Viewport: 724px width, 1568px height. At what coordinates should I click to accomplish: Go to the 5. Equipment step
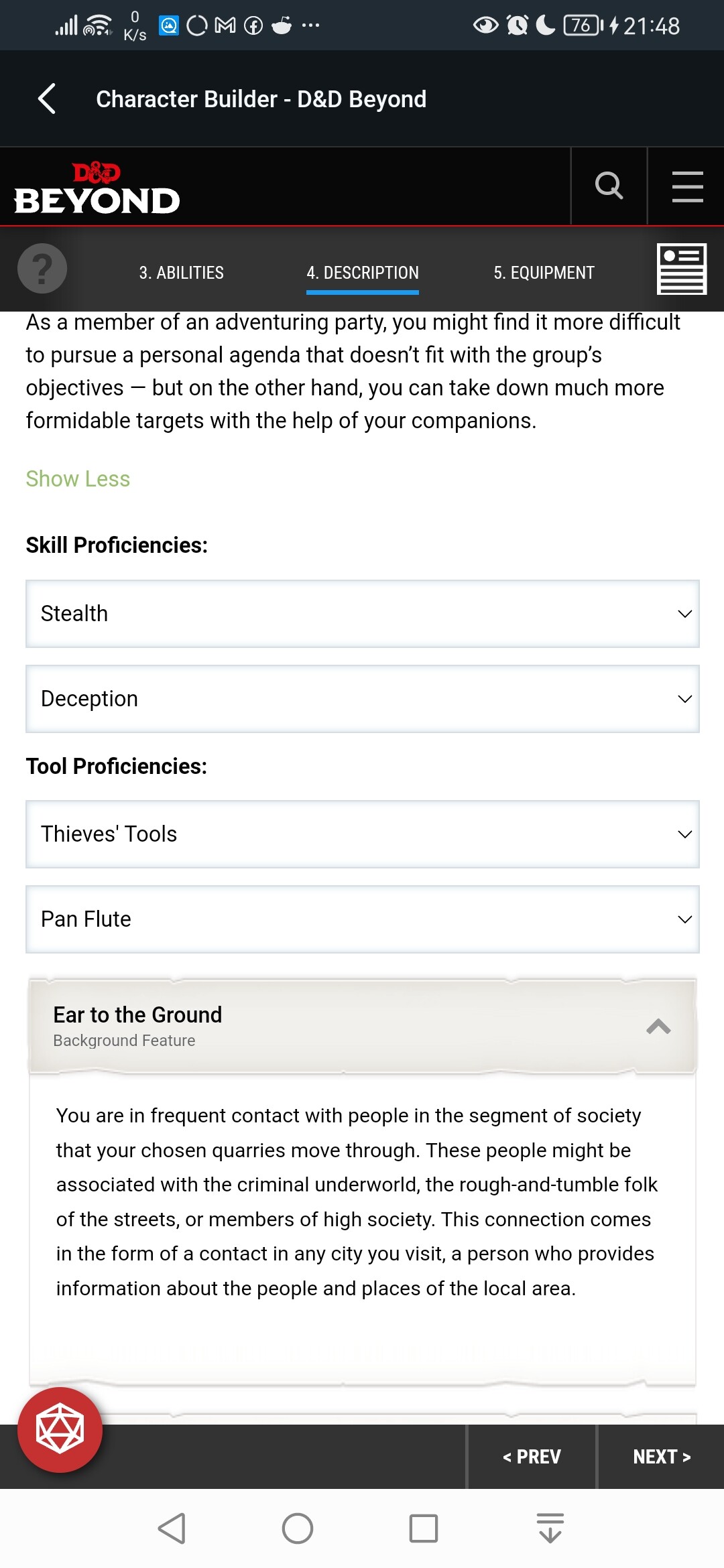[x=544, y=273]
